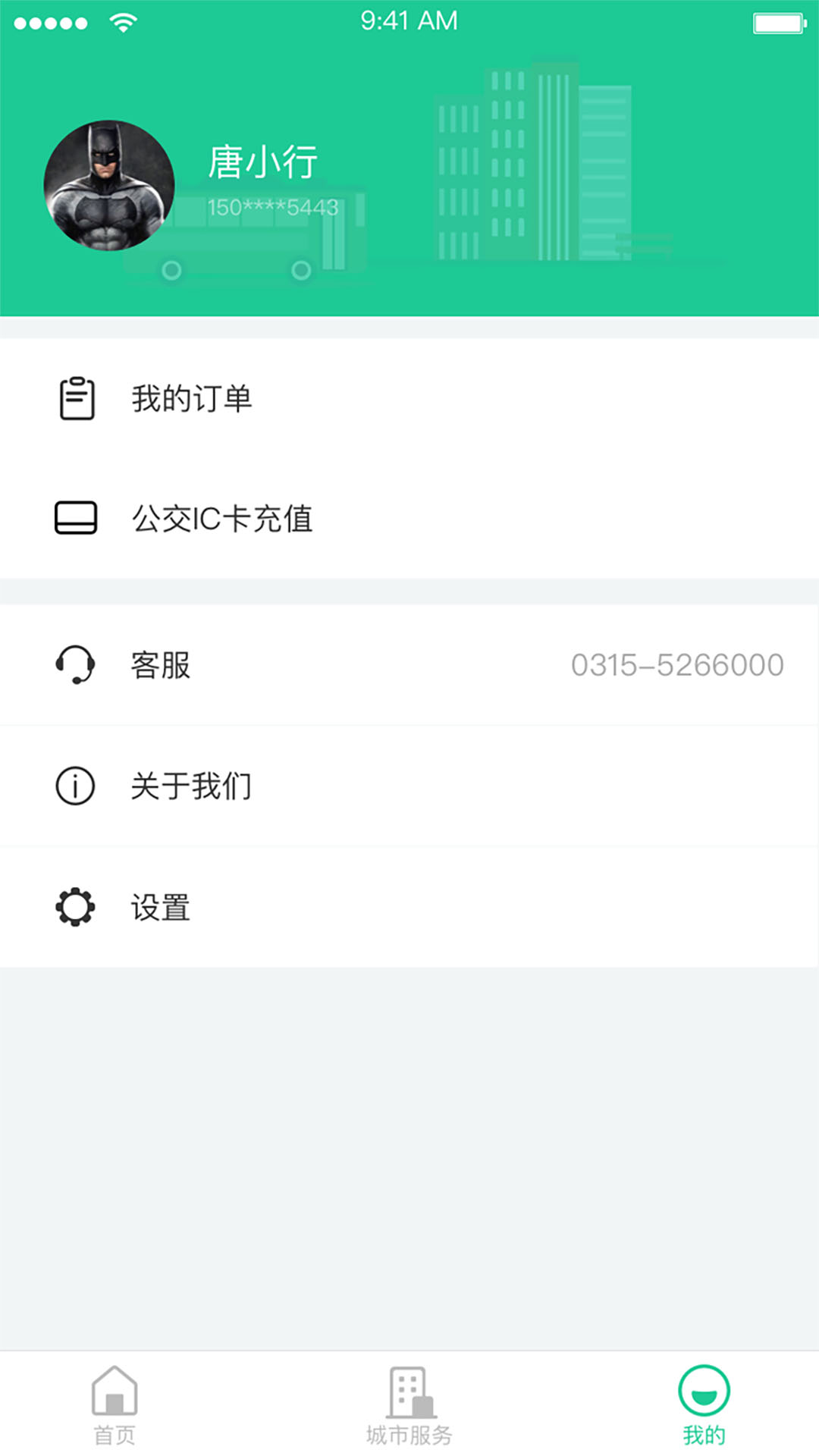Select the 我的 tab

point(704,1404)
